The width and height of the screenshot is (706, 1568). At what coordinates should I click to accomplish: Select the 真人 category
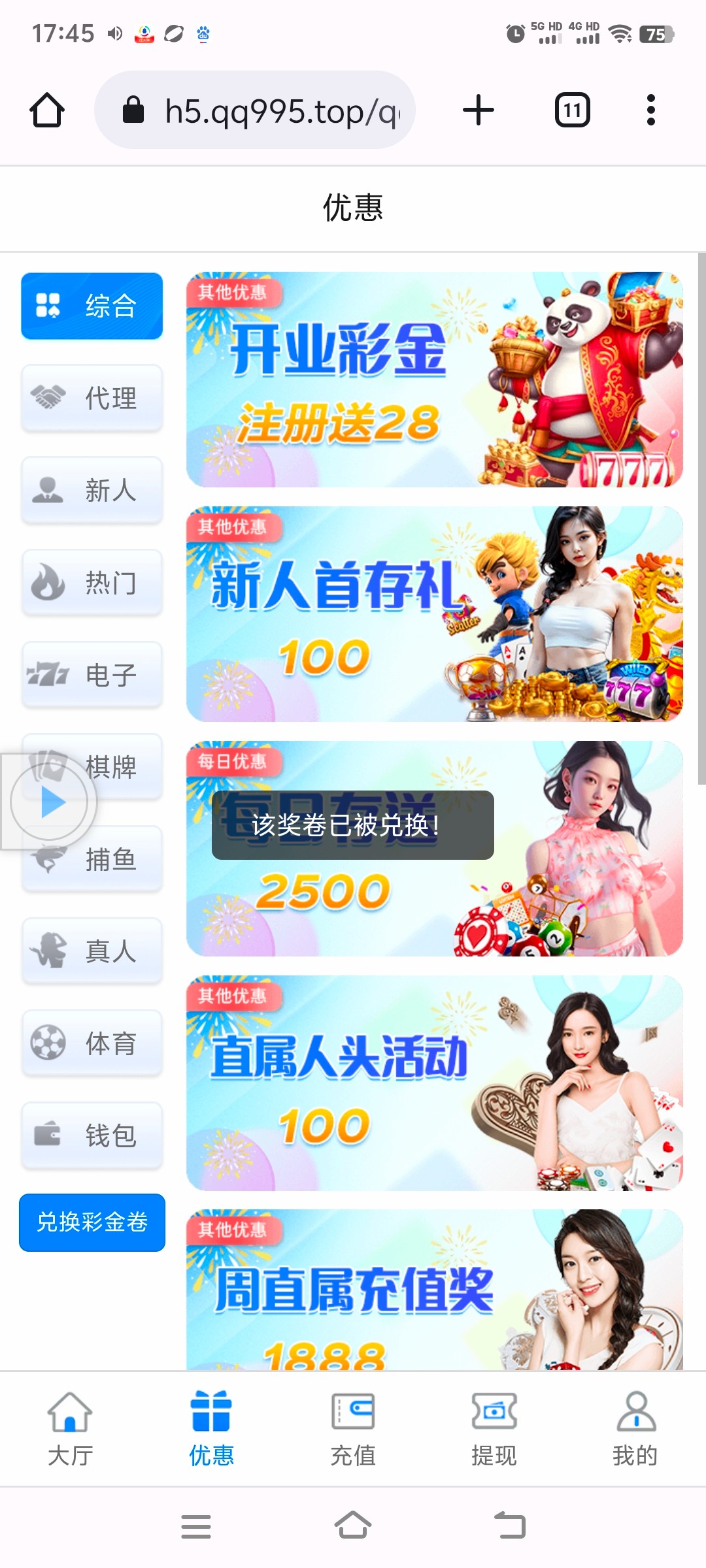[92, 951]
